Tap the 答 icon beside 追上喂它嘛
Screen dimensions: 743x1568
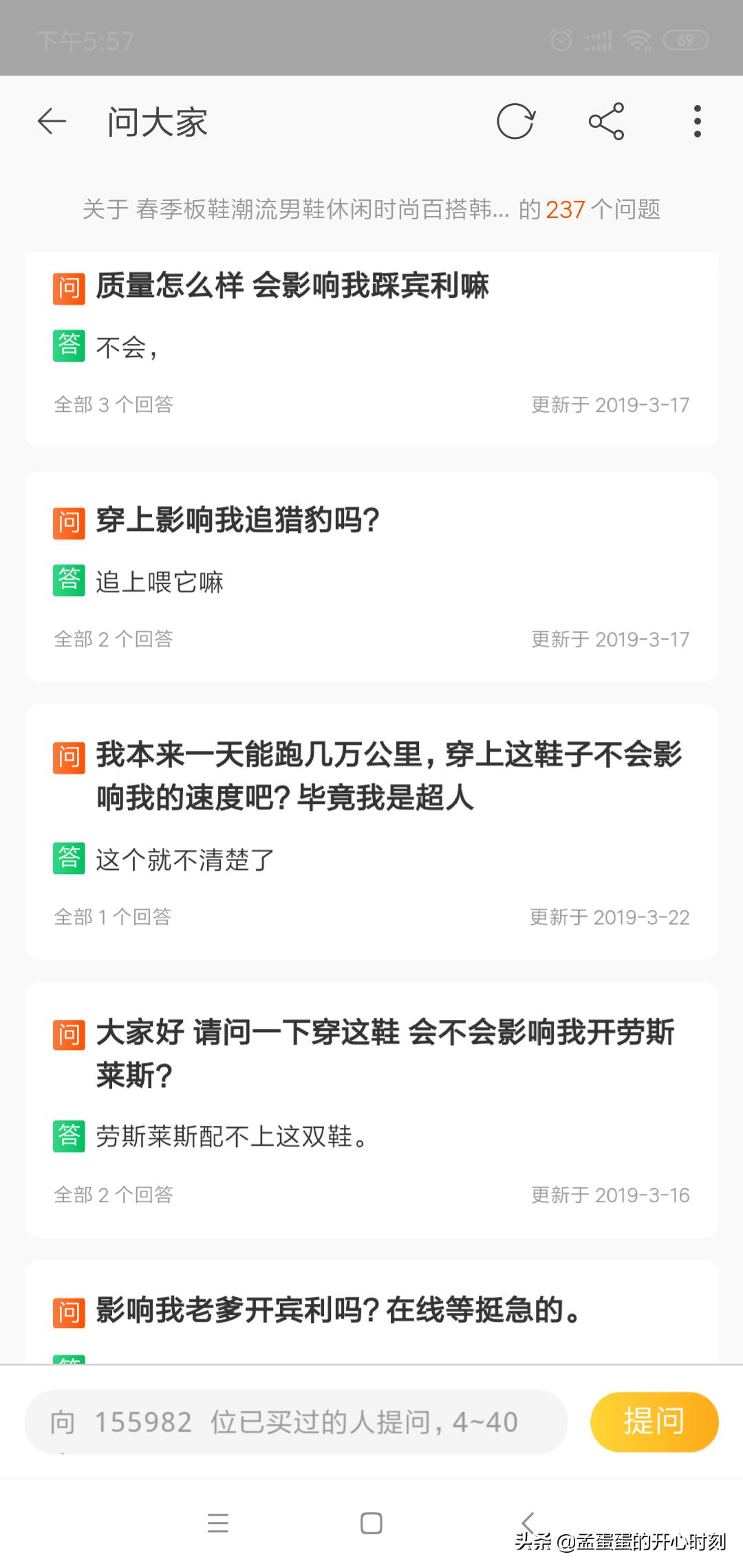click(x=68, y=578)
